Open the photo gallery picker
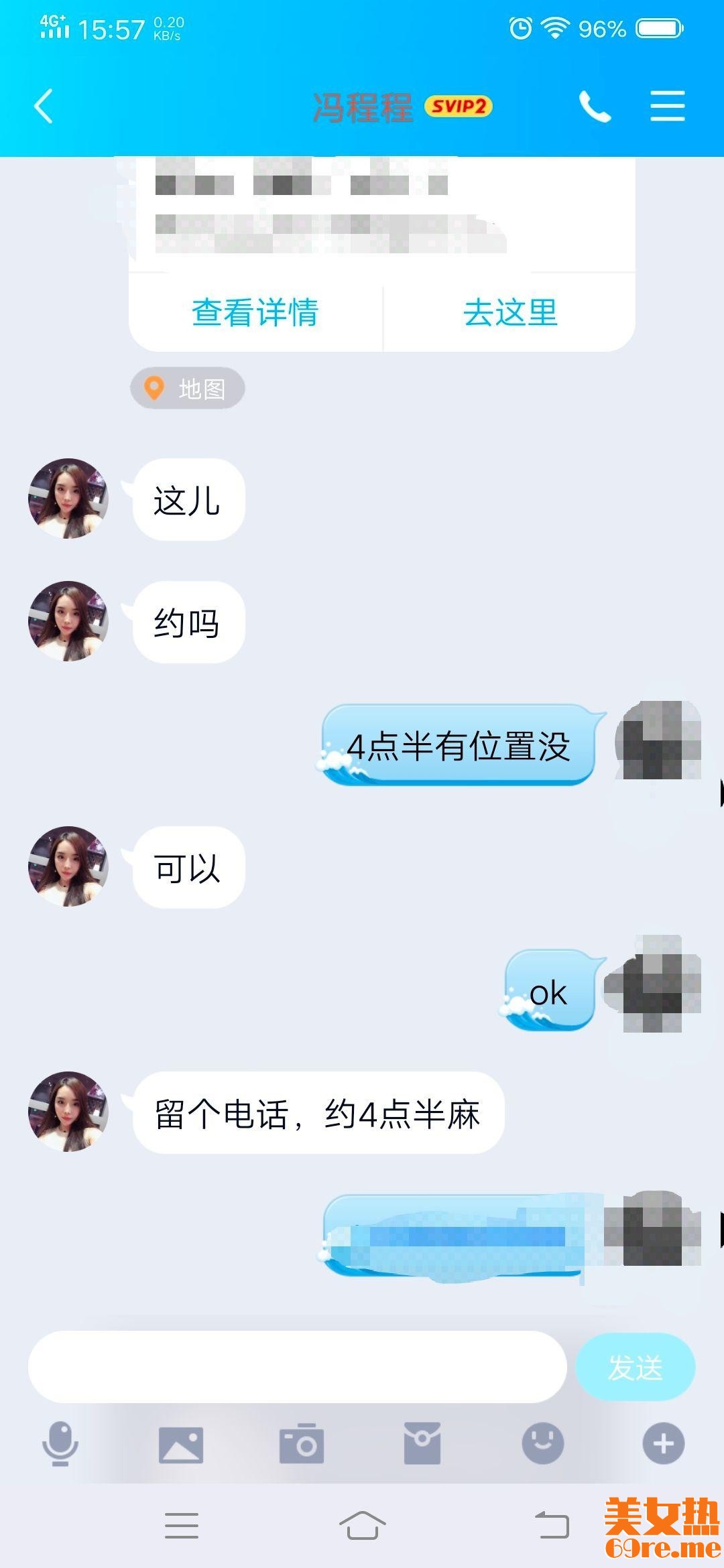The image size is (724, 1568). pos(181,1444)
